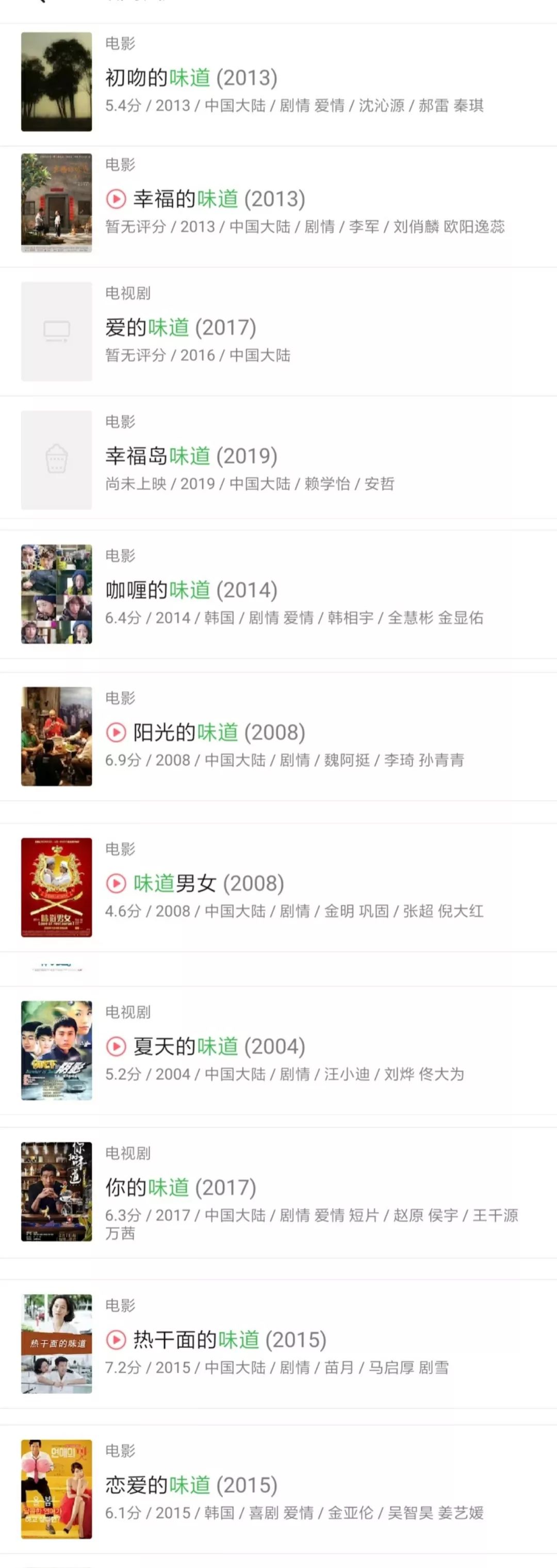Open the result 幸福岛味道 (2019)
The image size is (557, 1568).
191,456
